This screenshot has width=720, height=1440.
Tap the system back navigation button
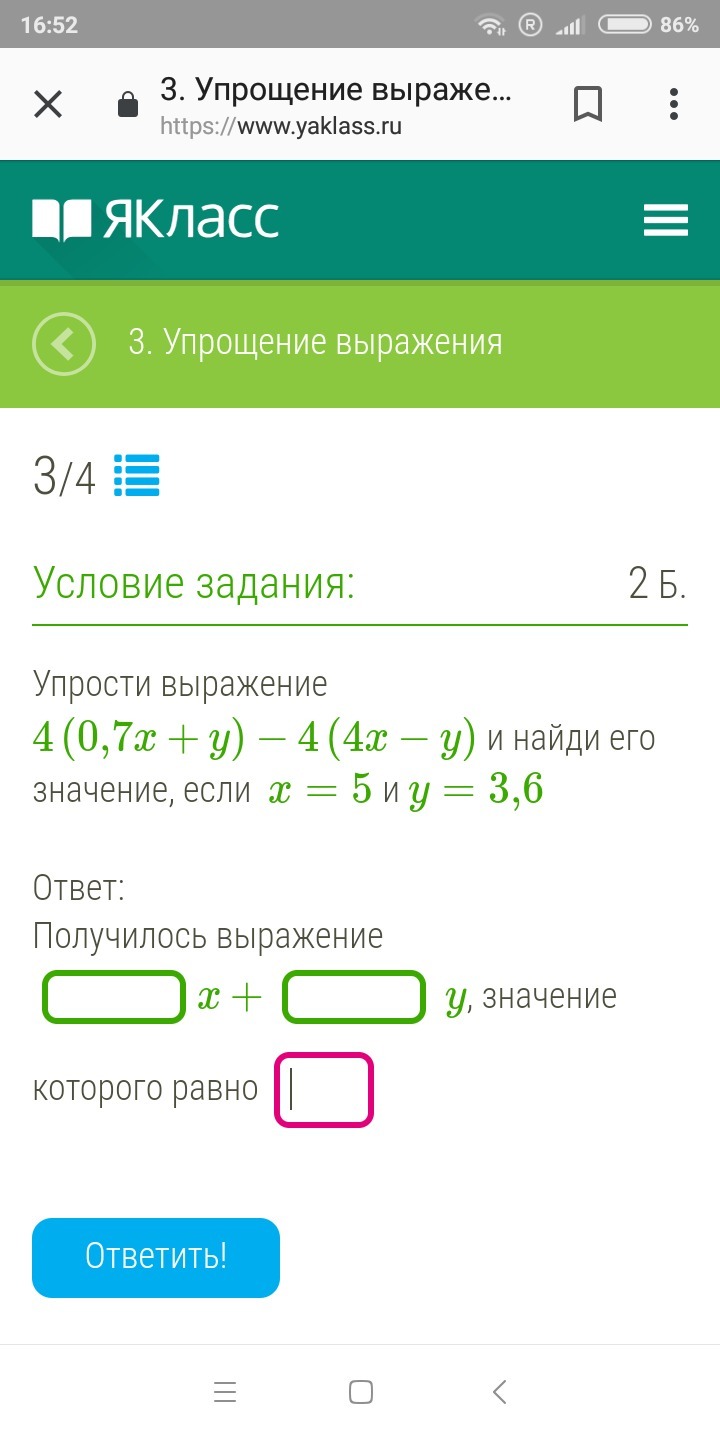500,1391
